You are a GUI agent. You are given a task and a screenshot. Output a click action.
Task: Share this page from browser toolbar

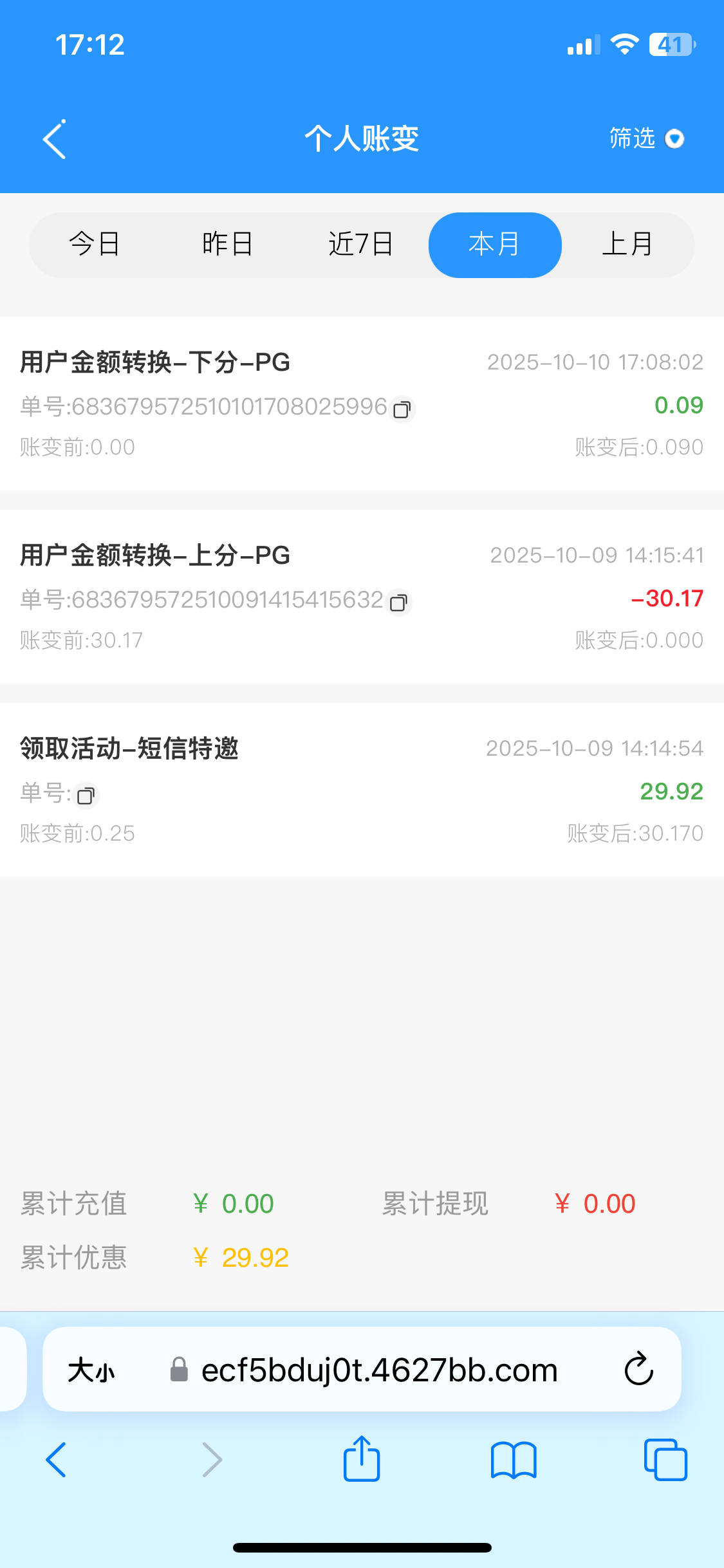coord(362,1459)
